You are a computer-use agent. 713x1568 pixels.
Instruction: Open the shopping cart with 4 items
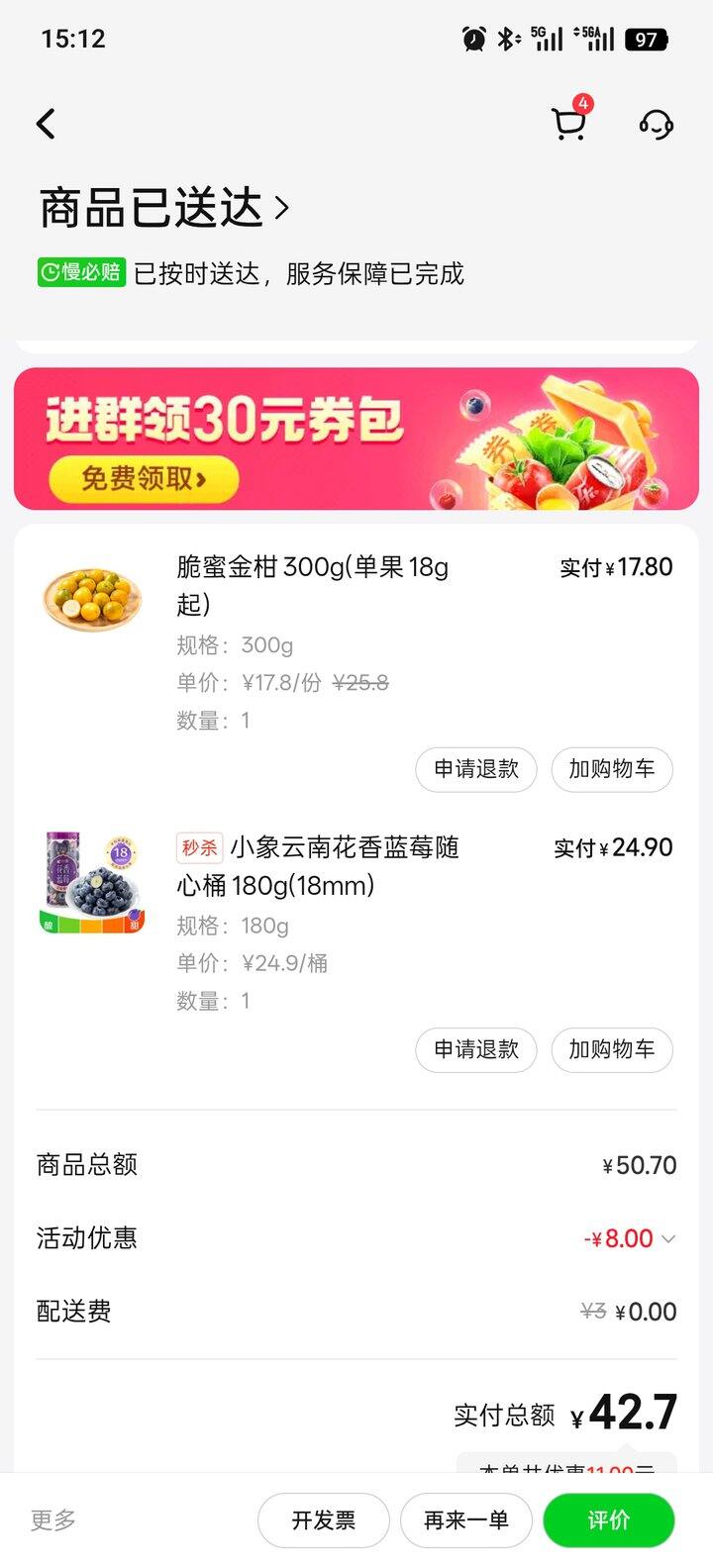(567, 123)
